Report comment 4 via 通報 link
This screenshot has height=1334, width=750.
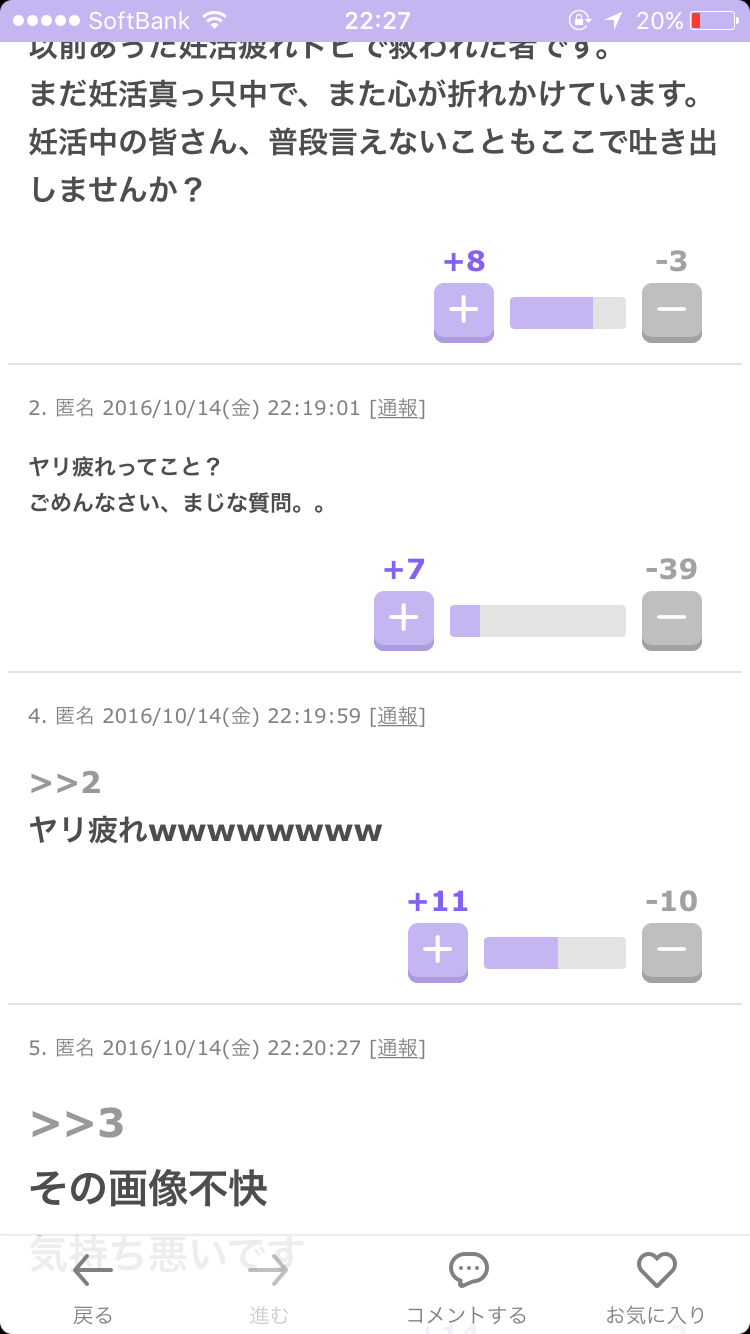pos(397,716)
